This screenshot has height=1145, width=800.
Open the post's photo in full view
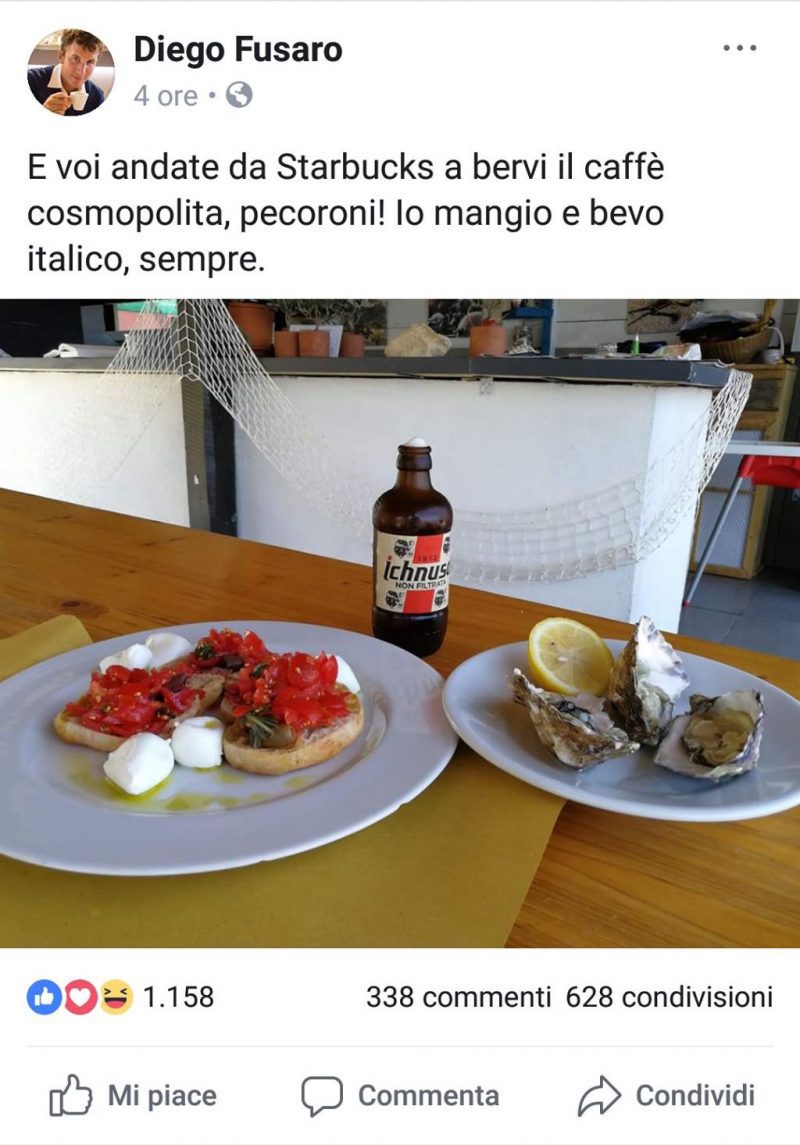click(400, 622)
